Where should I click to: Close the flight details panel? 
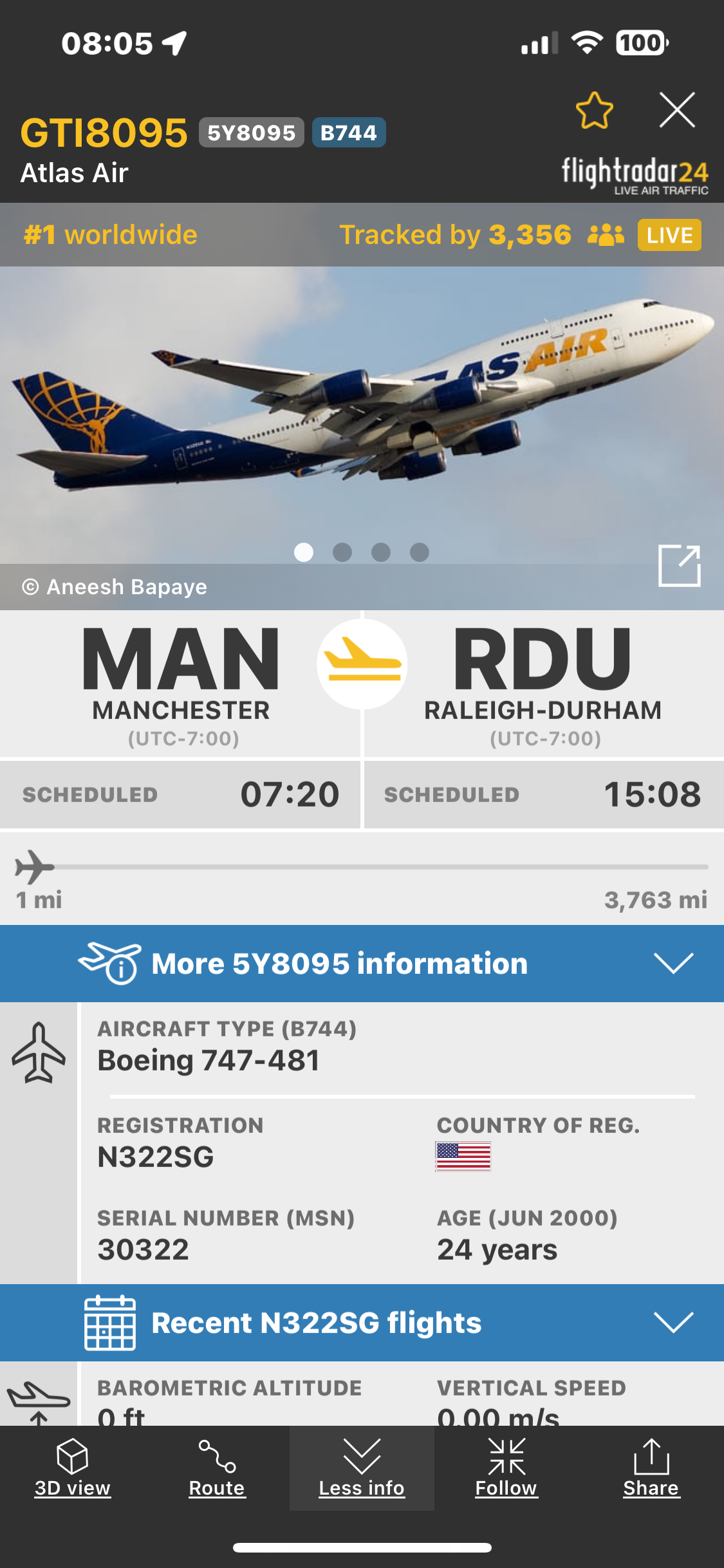pyautogui.click(x=677, y=110)
